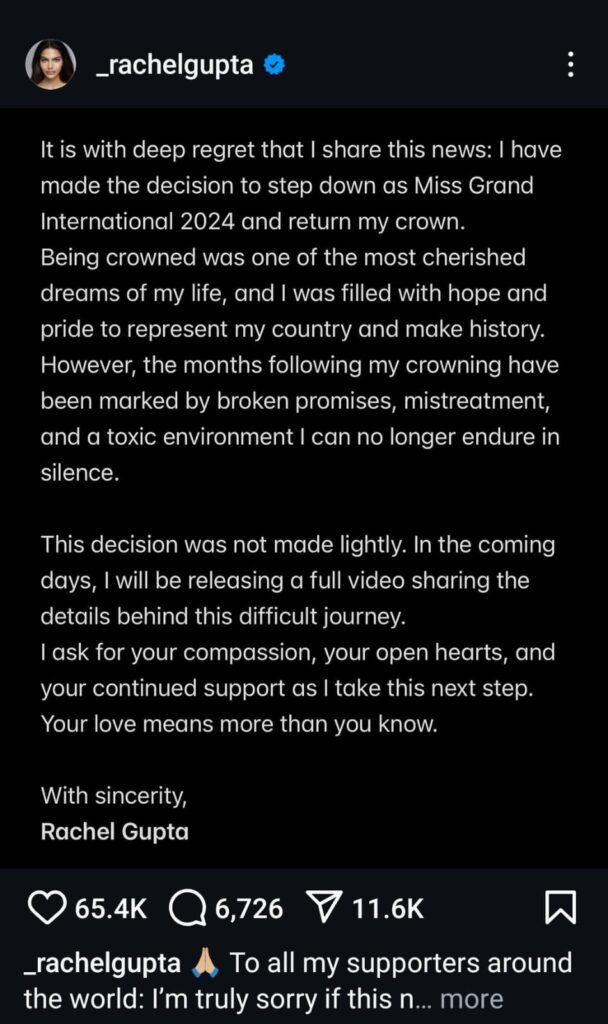Open _rachelgupta's profile picture
This screenshot has width=608, height=1024.
(x=50, y=64)
